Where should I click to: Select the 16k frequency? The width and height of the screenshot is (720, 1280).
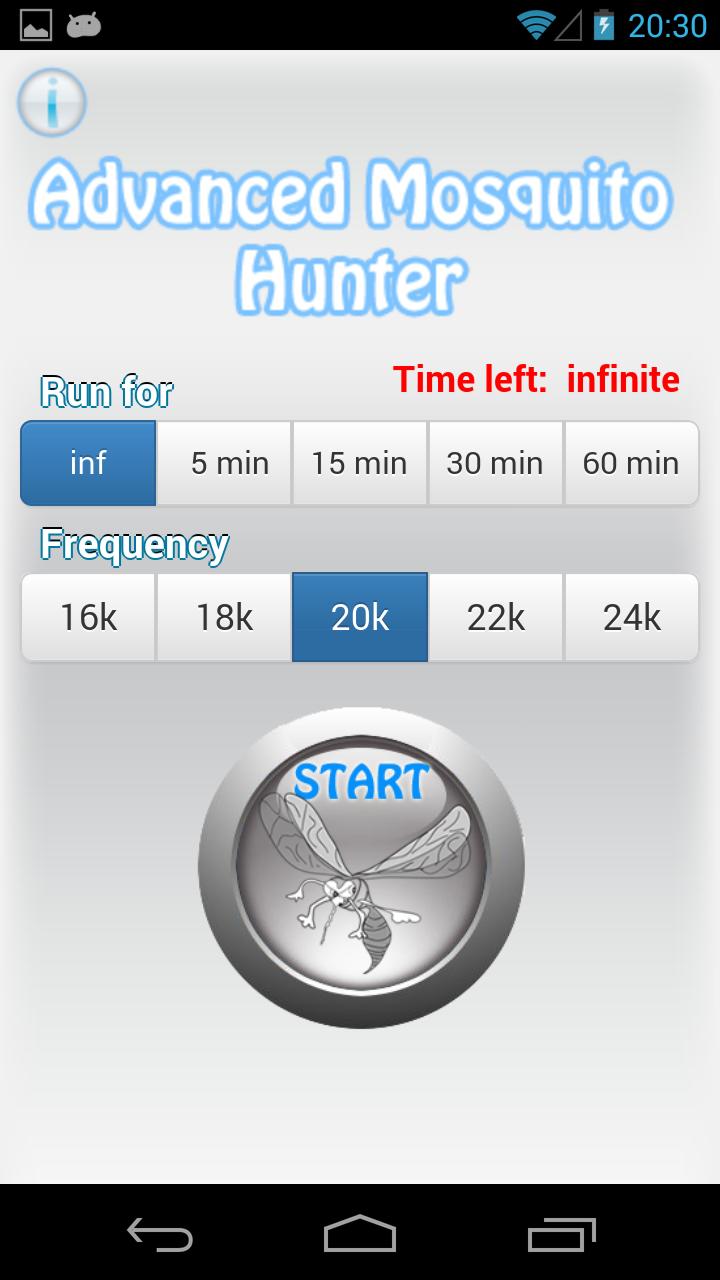tap(88, 617)
